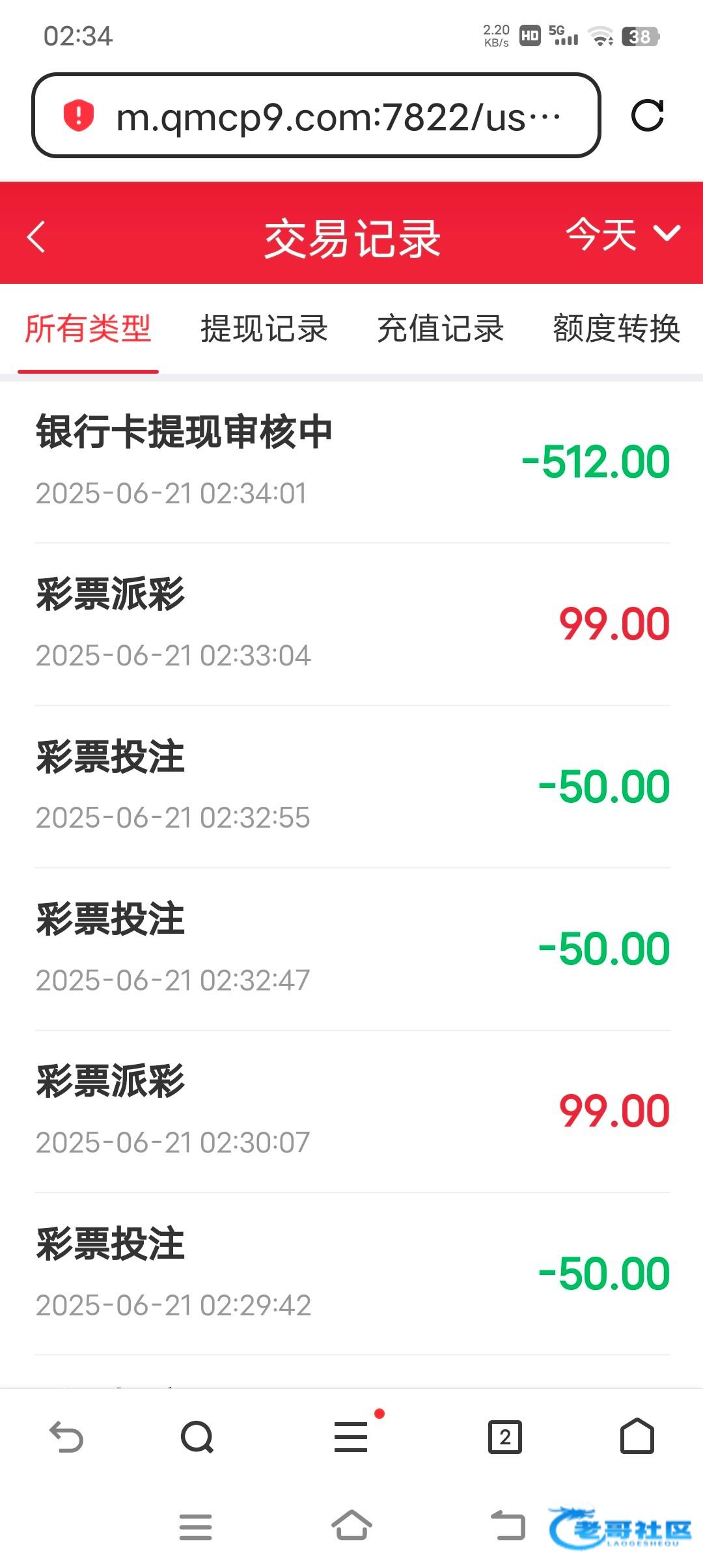
Task: Open the 彩票派彩 record at 02:30:07
Action: 351,1112
